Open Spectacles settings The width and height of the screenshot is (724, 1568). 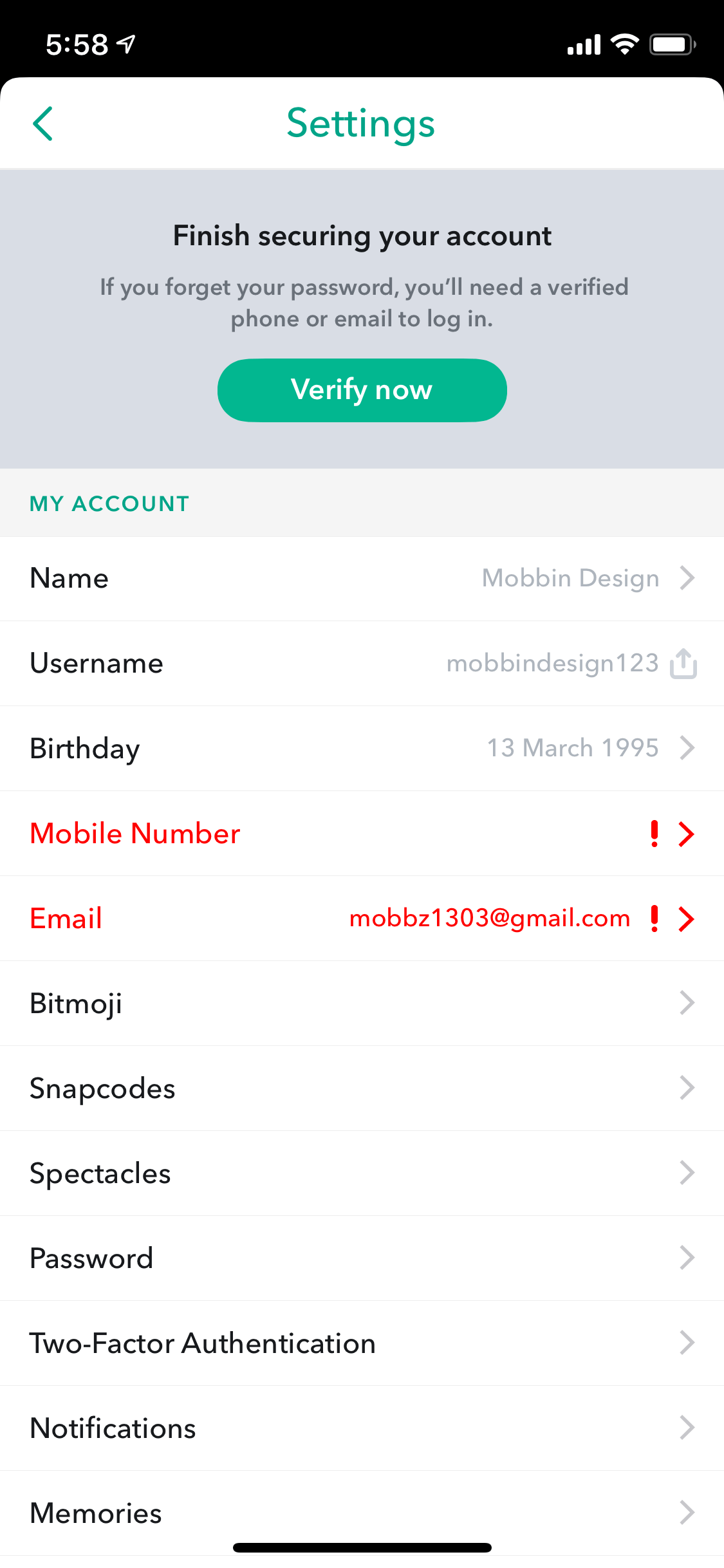362,1173
